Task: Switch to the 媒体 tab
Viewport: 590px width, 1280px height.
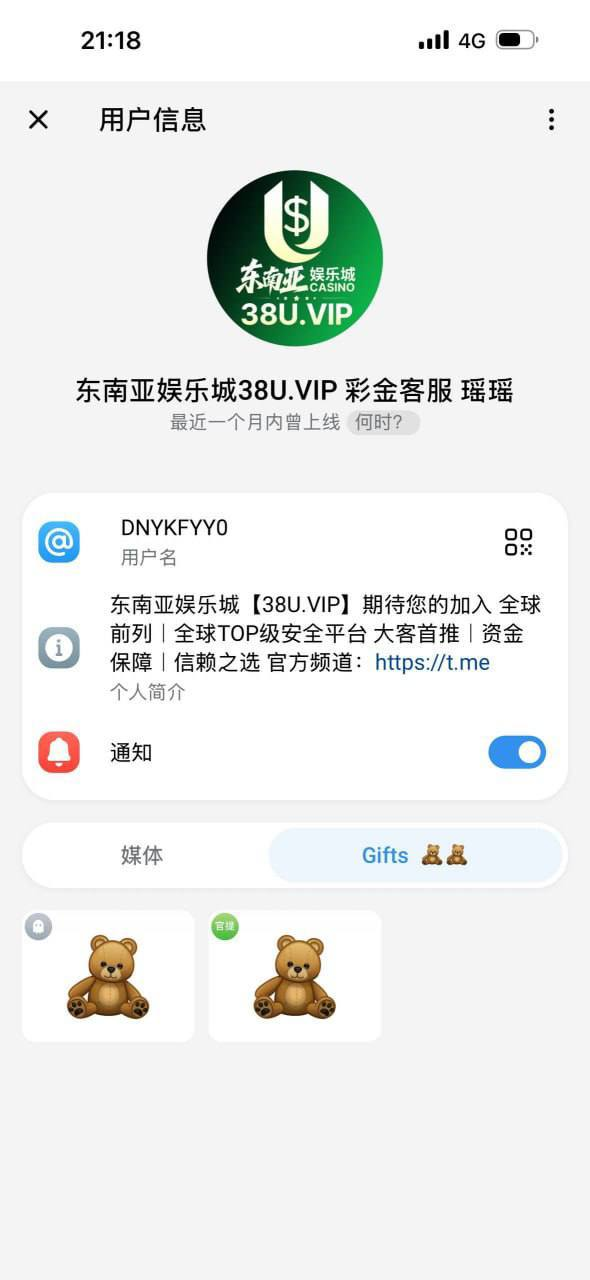Action: pyautogui.click(x=142, y=855)
